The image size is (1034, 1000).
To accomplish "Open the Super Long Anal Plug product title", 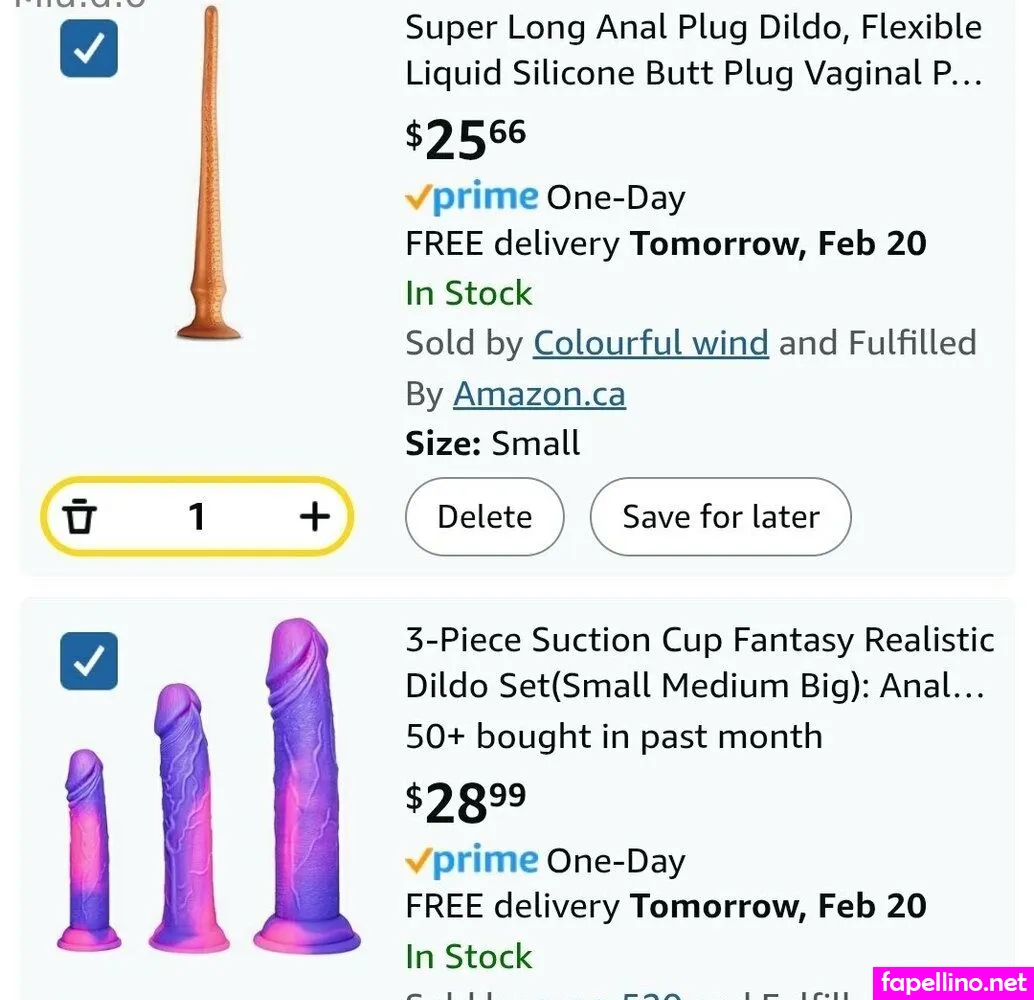I will tap(693, 50).
